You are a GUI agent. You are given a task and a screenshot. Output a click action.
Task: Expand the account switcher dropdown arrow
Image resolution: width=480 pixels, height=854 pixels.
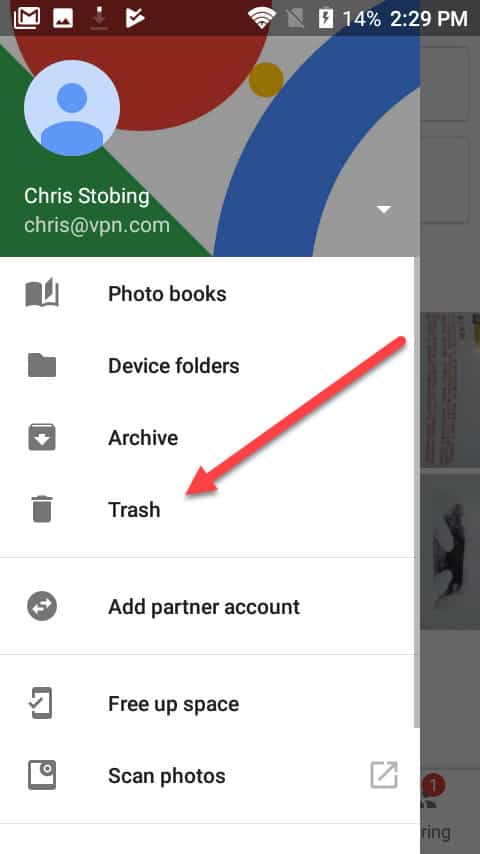tap(384, 209)
